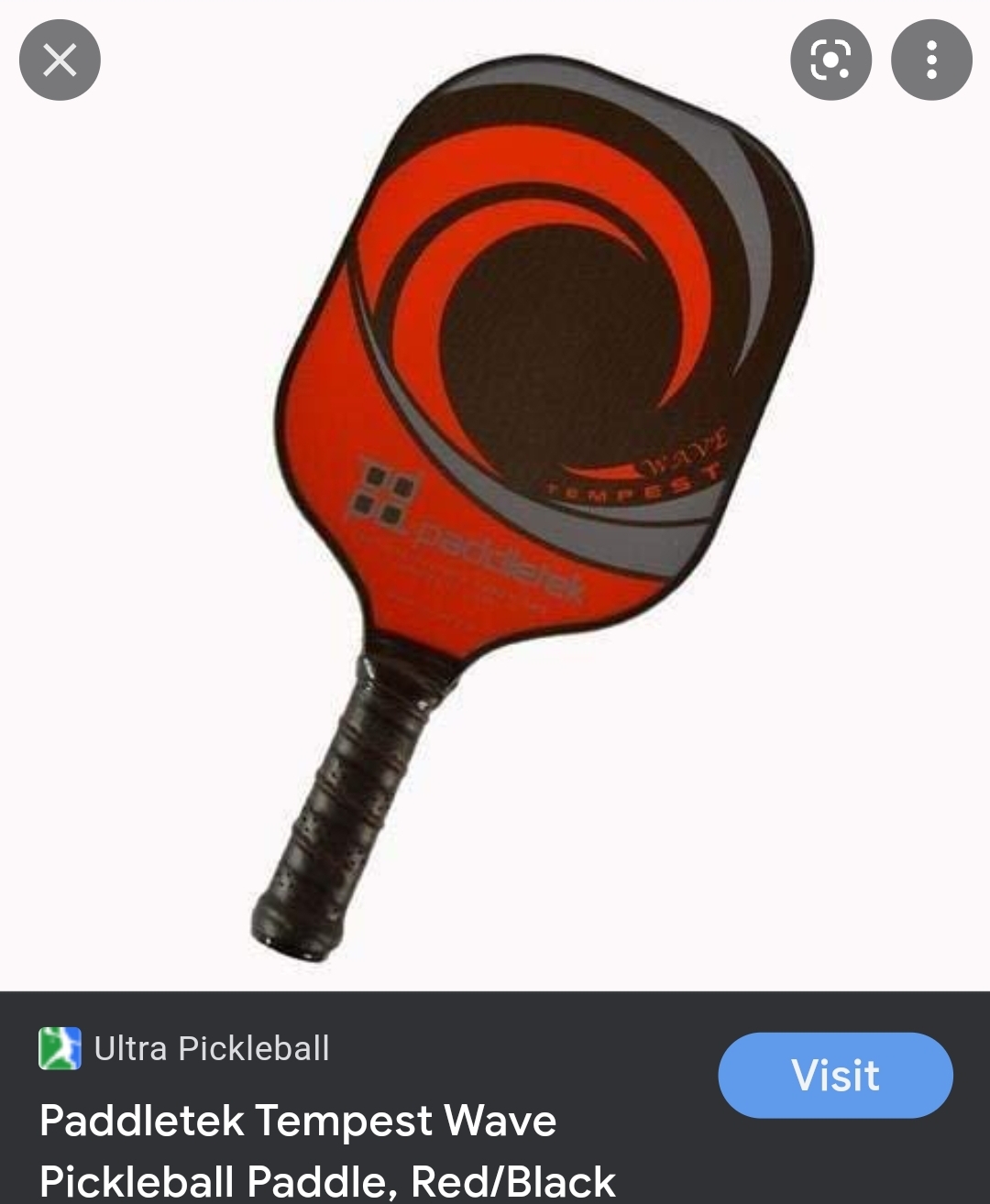Open the Paddletek Tempest Wave title link
The image size is (990, 1204).
click(x=327, y=1150)
